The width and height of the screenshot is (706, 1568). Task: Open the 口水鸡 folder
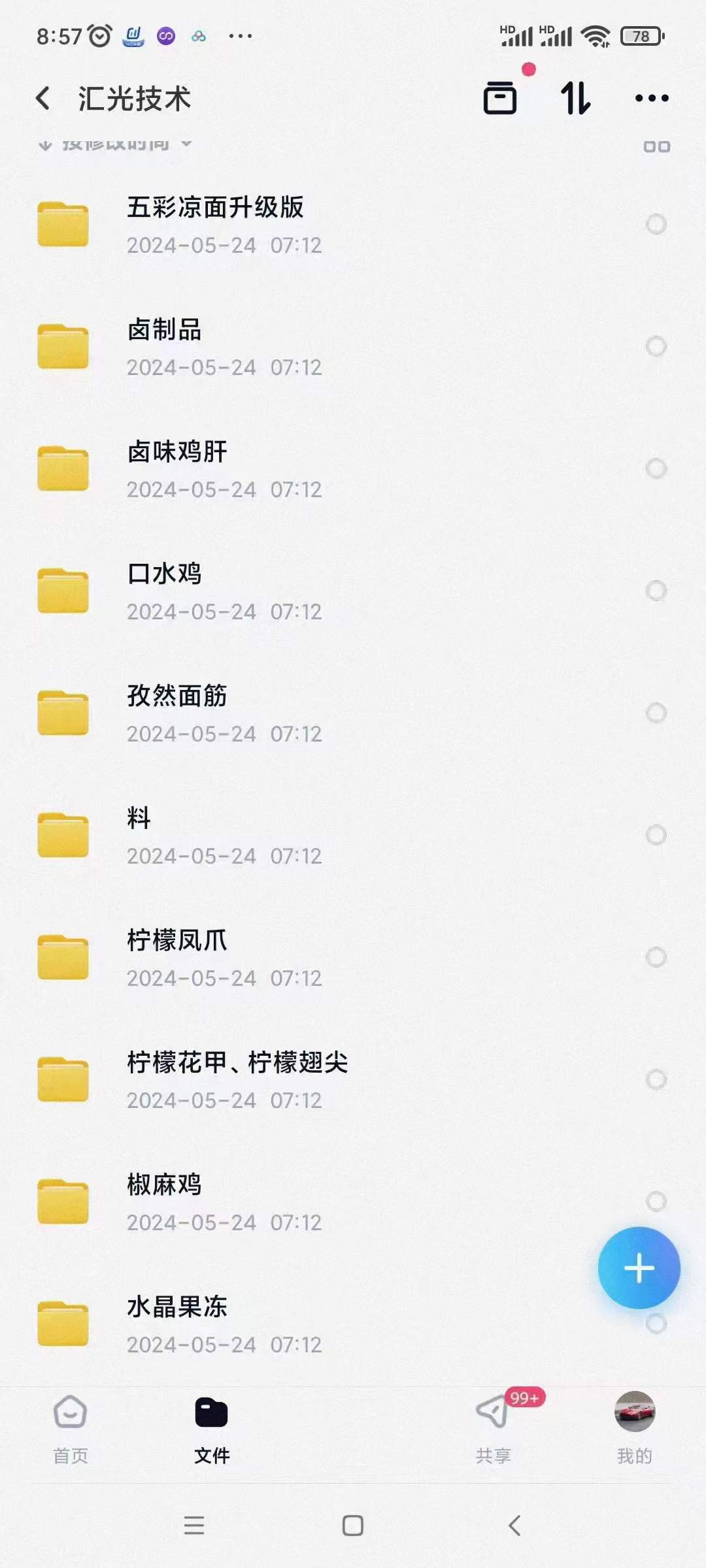click(x=165, y=591)
